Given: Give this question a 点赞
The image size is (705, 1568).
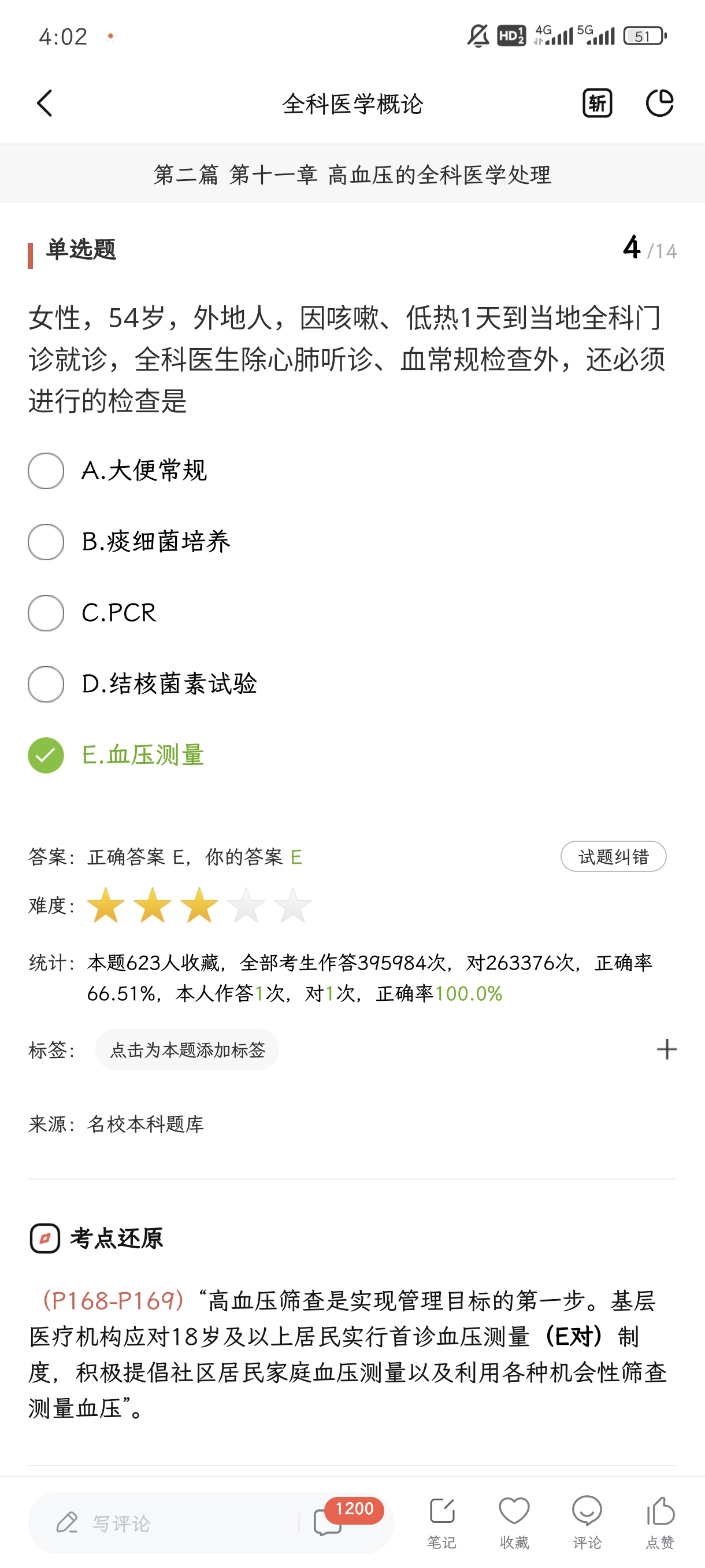Looking at the screenshot, I should pos(660,1522).
